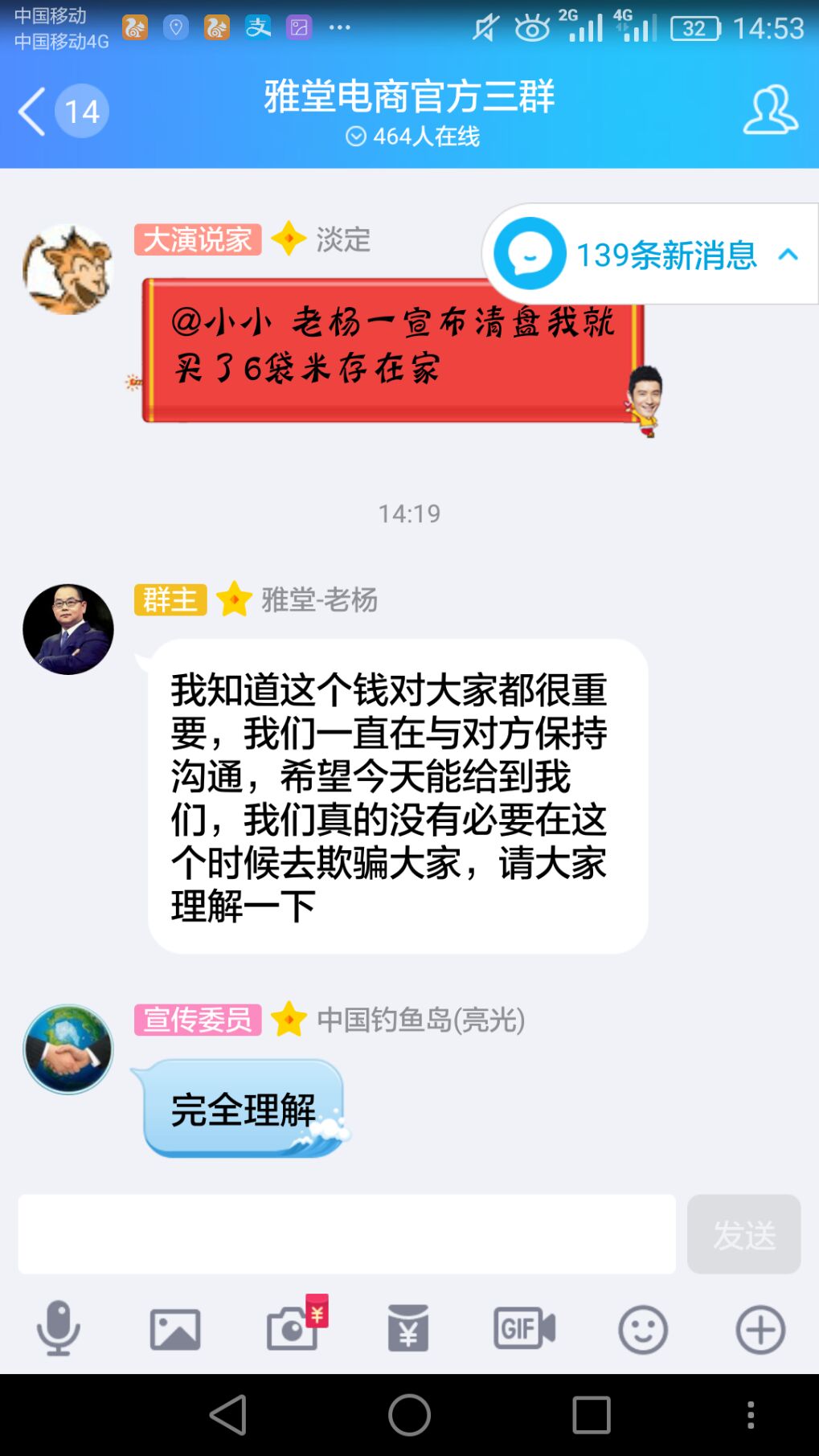Open 淡定's profile avatar
This screenshot has height=1456, width=819.
(x=68, y=269)
